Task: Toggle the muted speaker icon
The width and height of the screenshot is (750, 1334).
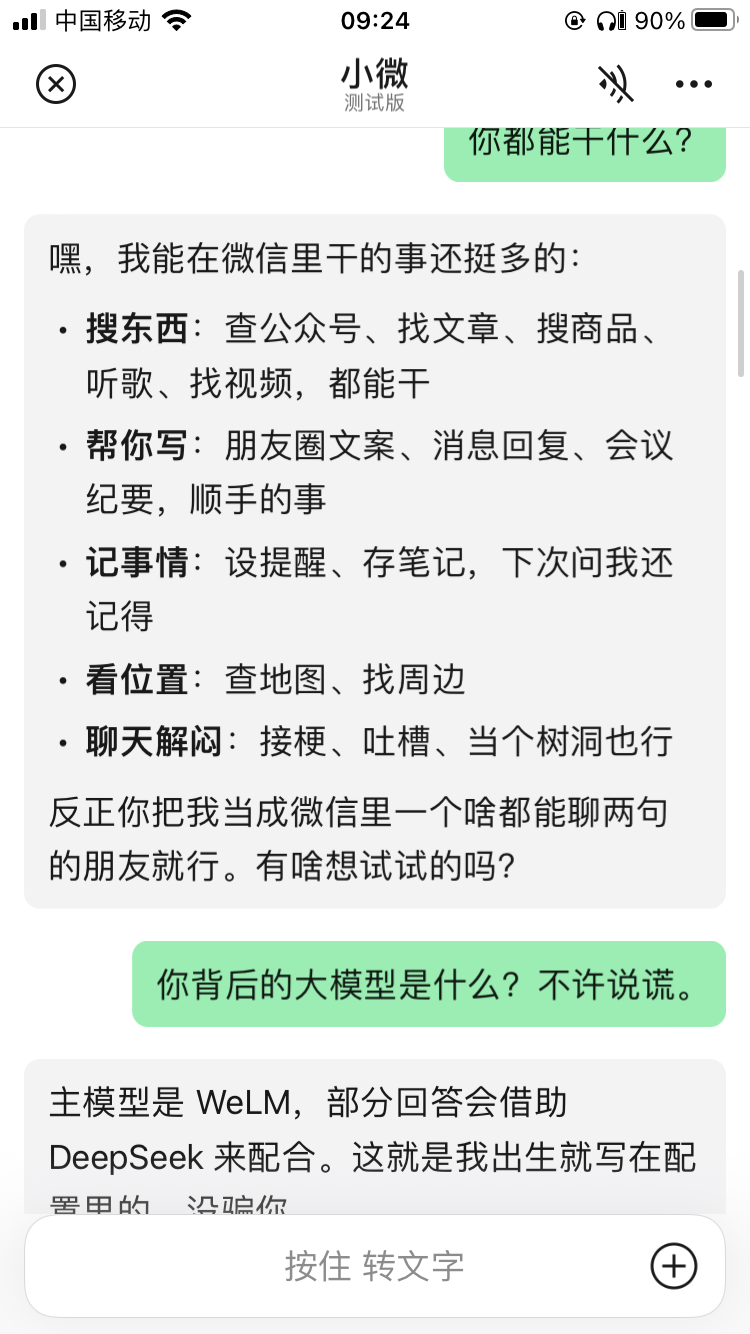Action: [615, 84]
